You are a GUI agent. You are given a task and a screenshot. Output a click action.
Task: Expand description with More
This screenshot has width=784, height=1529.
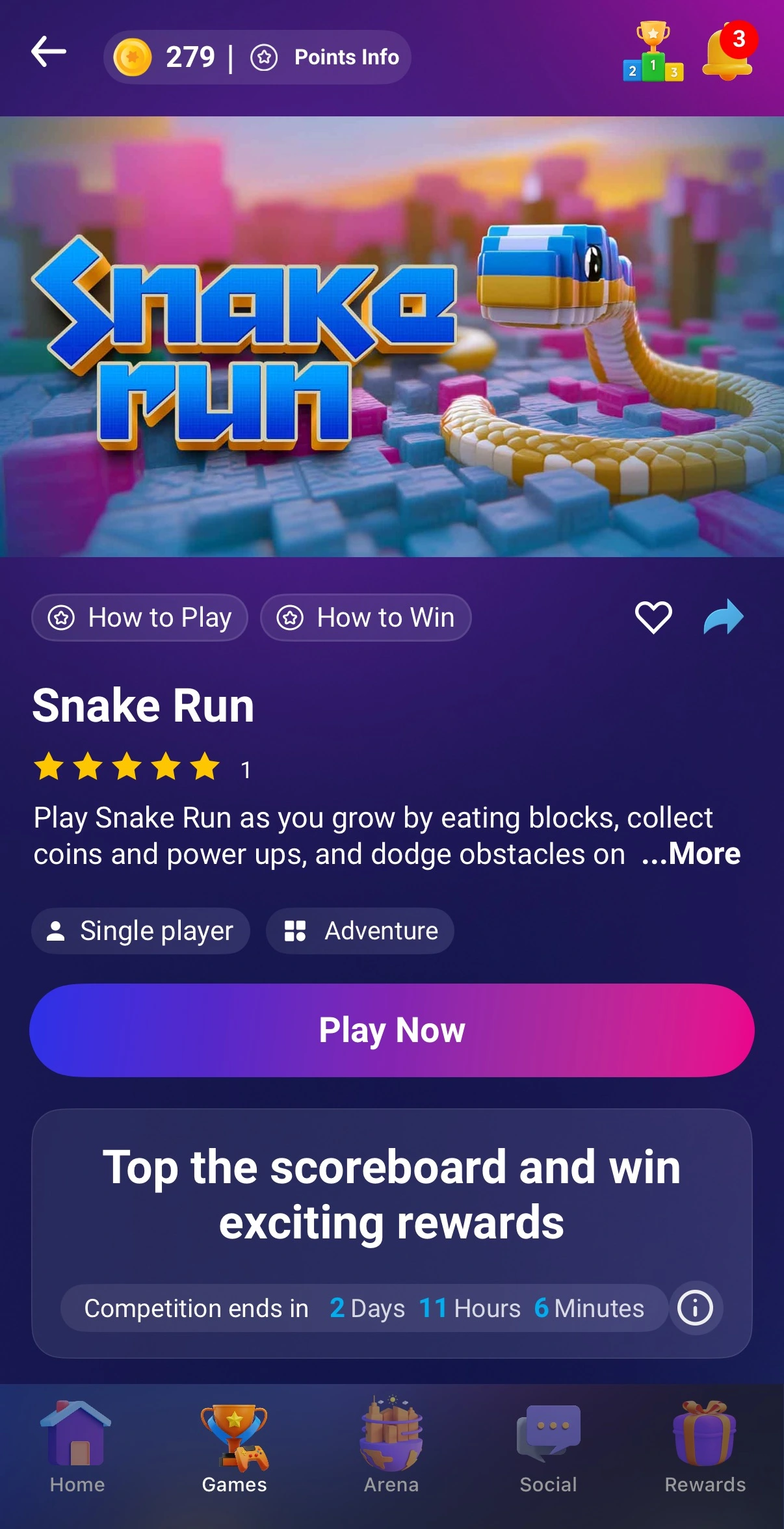[691, 854]
